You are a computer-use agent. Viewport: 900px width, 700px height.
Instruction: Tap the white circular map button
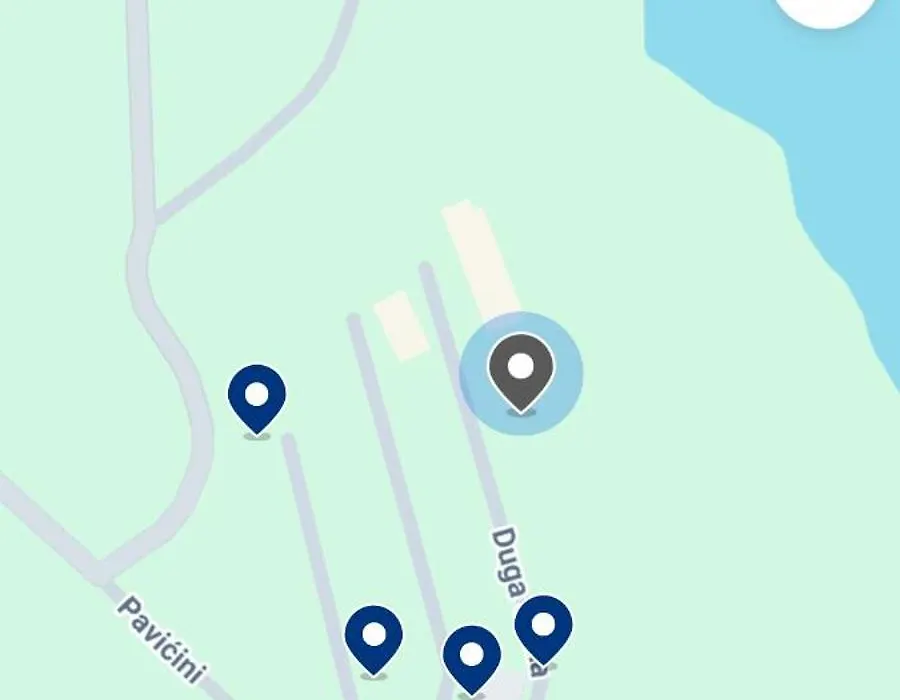826,8
